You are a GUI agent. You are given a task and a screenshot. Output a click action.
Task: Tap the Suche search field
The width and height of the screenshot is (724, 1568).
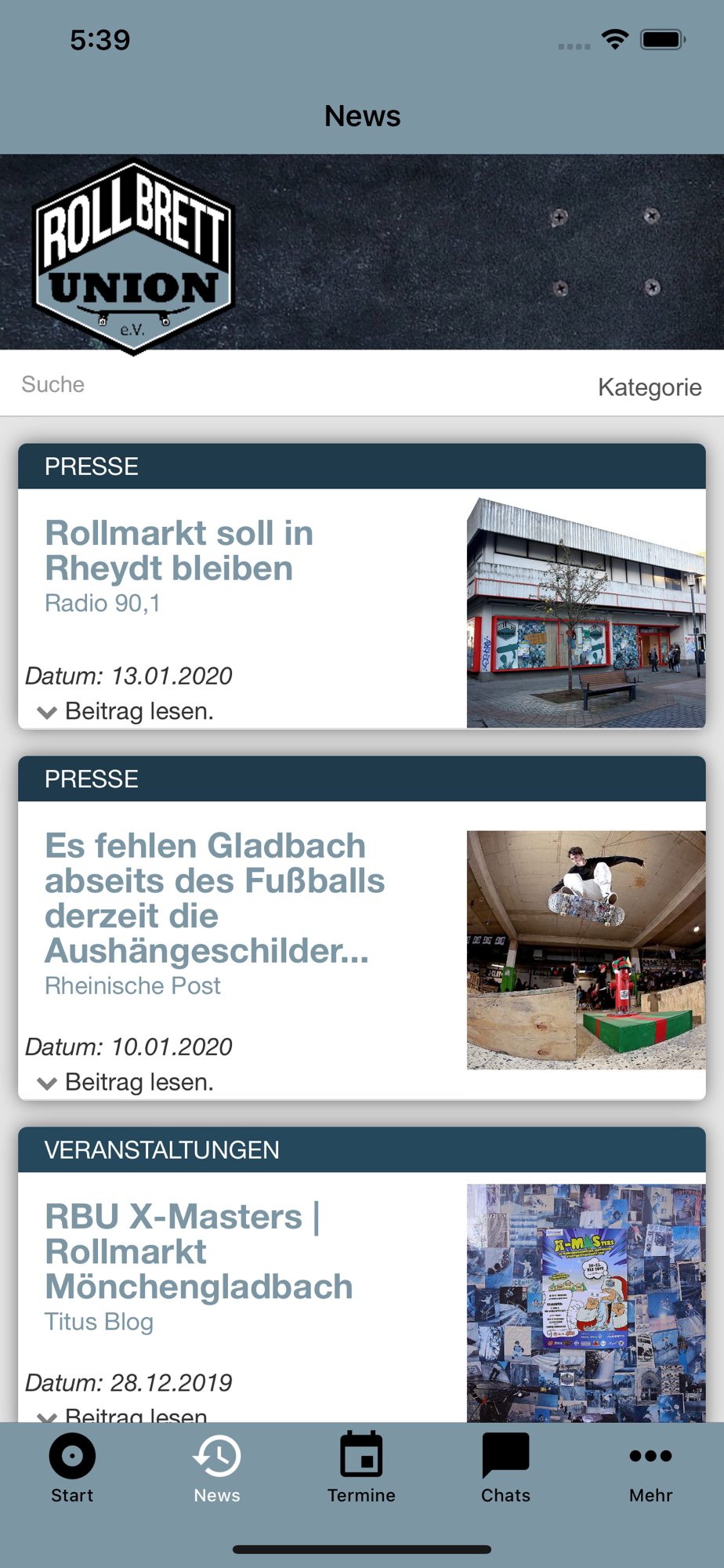tap(235, 384)
